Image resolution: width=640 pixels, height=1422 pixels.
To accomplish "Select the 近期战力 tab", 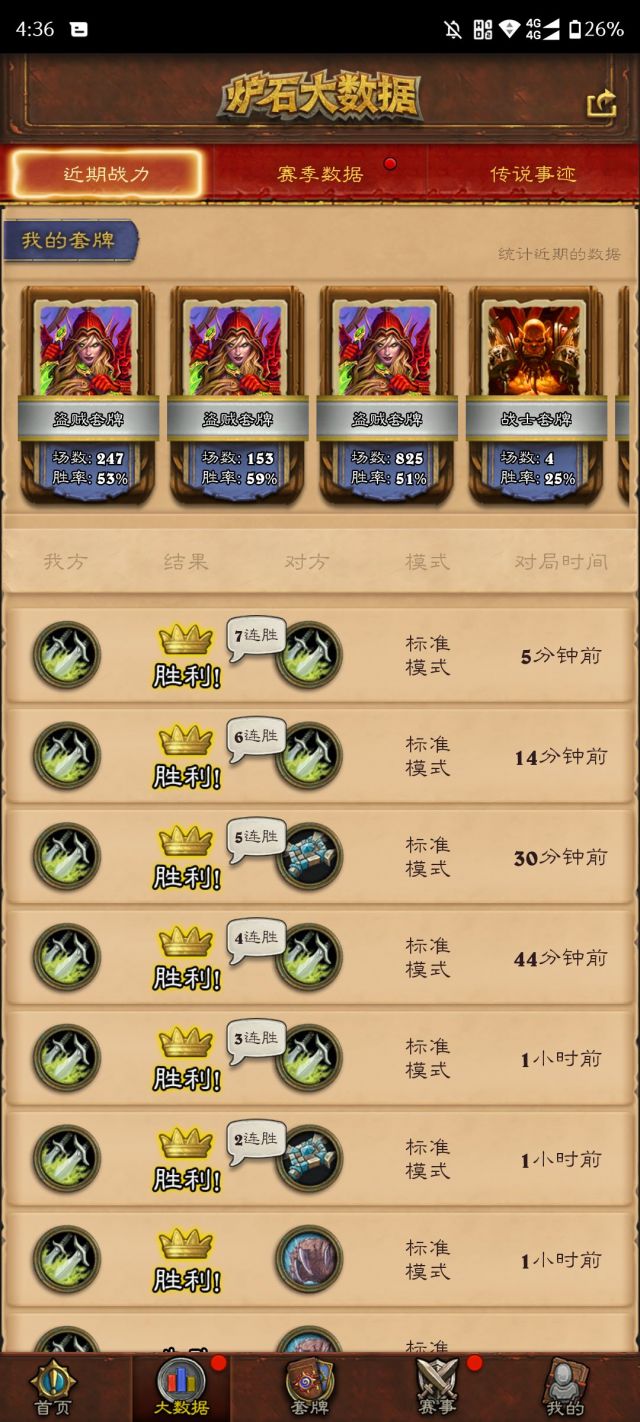I will [107, 174].
